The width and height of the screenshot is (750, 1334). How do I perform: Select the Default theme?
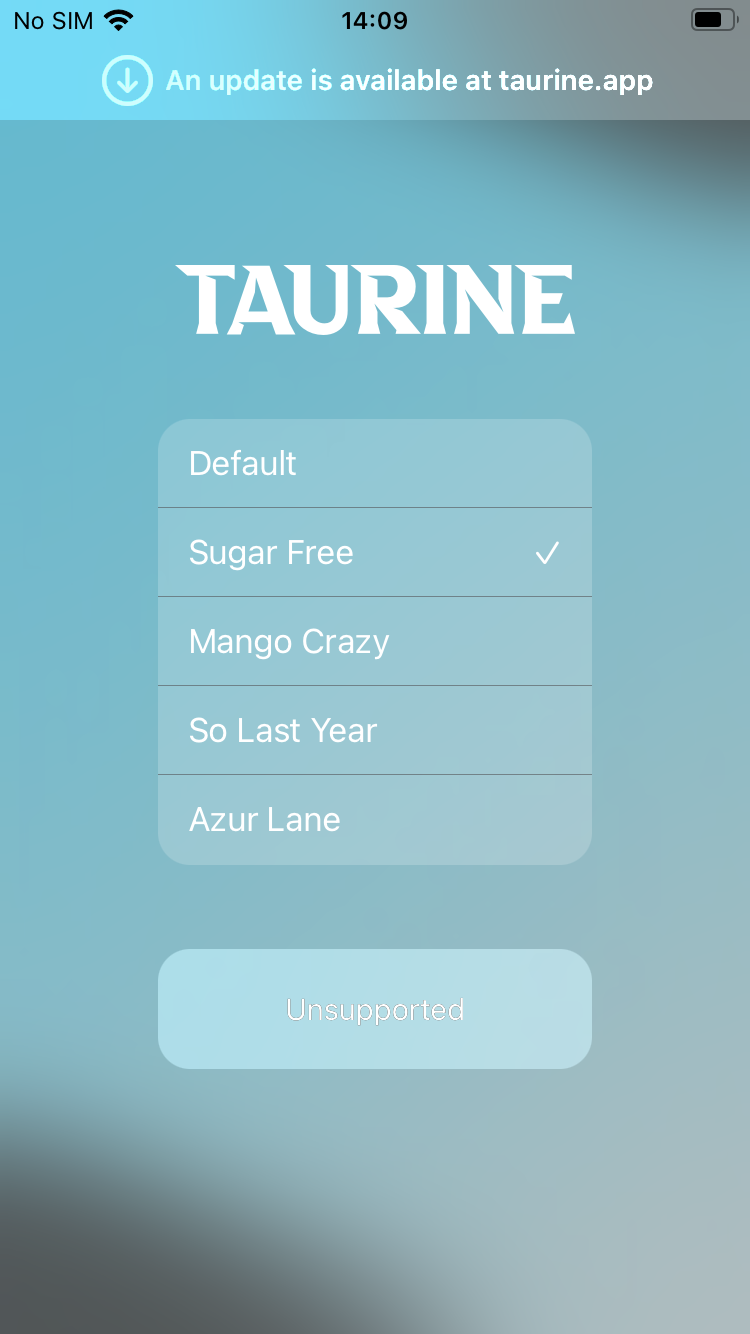375,463
